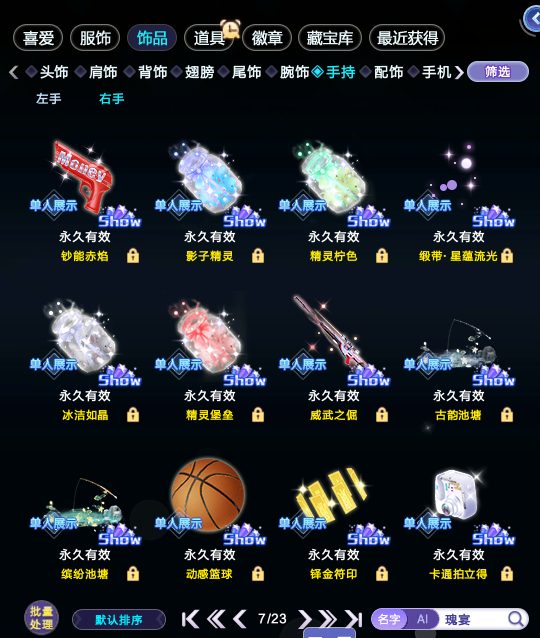
Task: Tap the 筛选 filter button
Action: click(x=498, y=72)
